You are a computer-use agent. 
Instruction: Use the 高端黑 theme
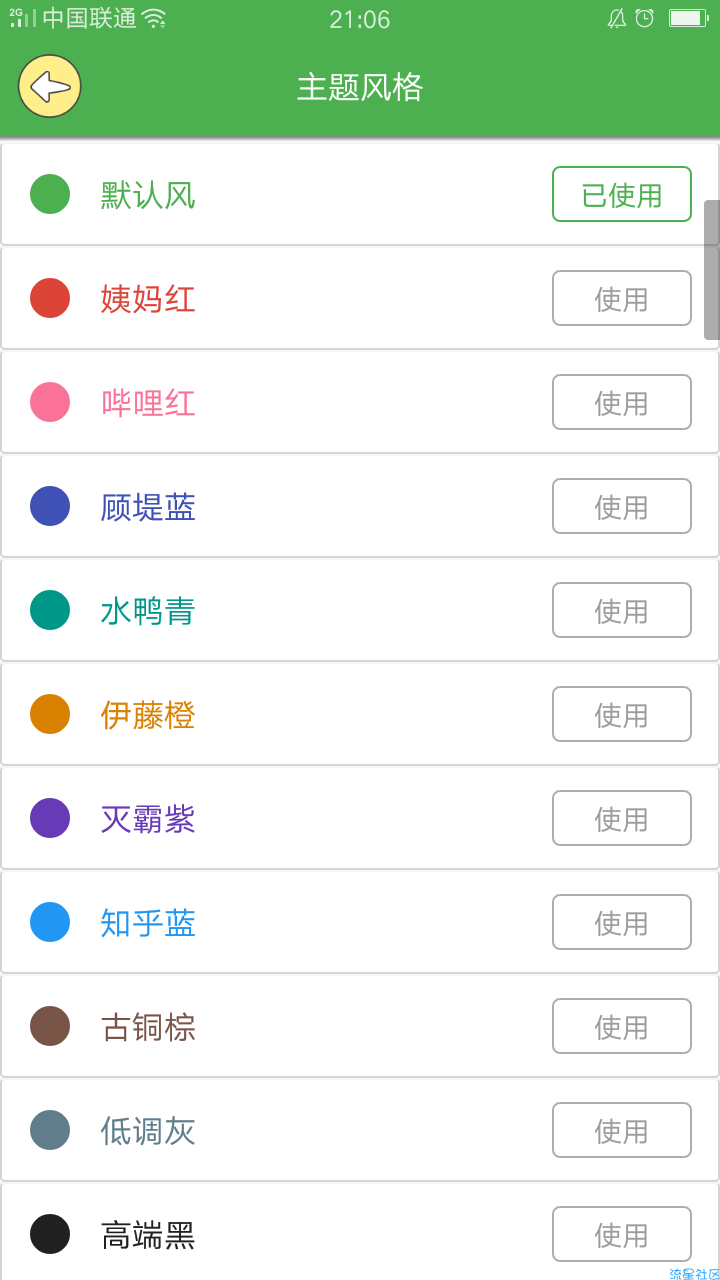[x=622, y=1234]
